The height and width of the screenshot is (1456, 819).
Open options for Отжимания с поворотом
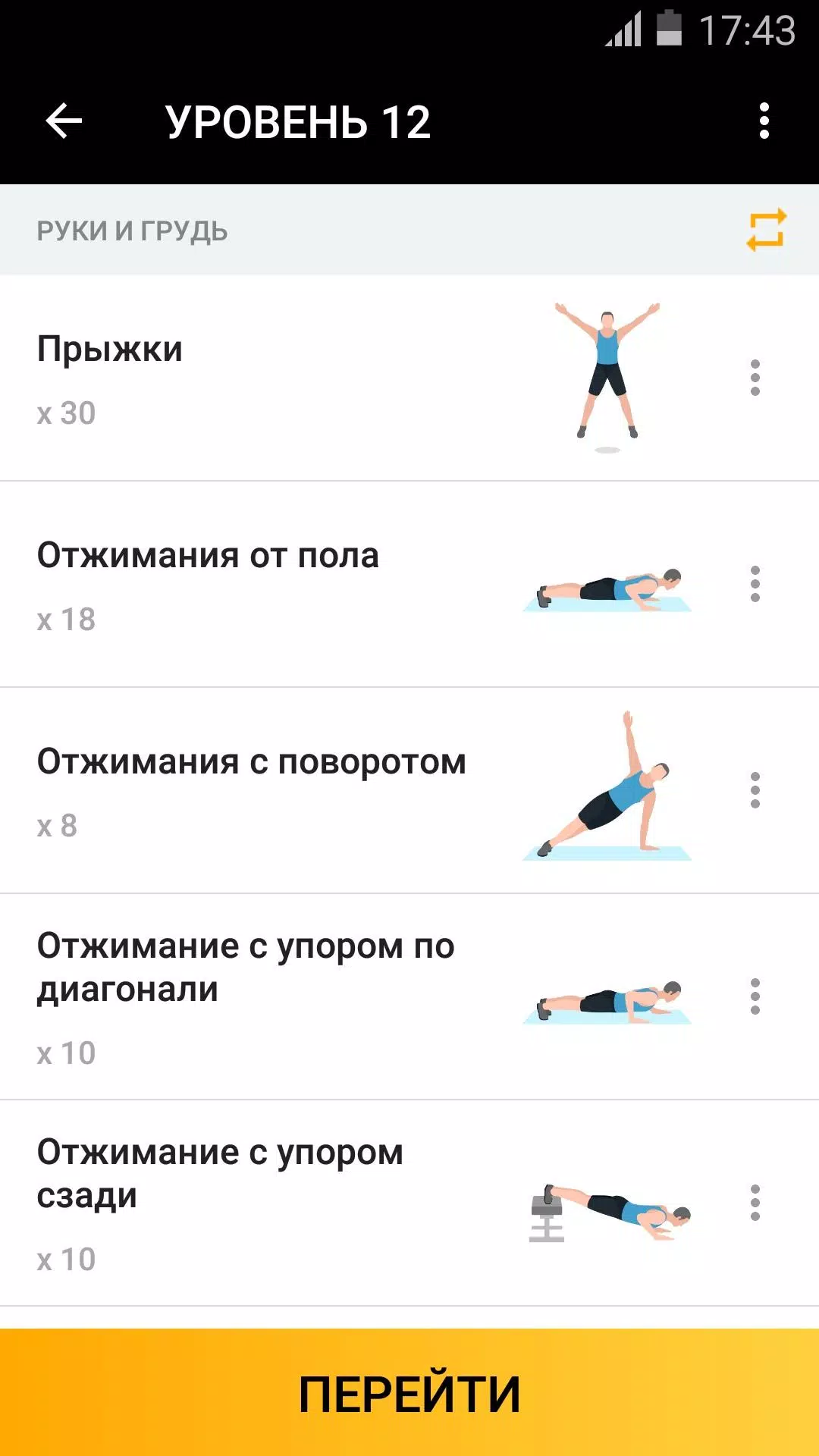[x=755, y=790]
